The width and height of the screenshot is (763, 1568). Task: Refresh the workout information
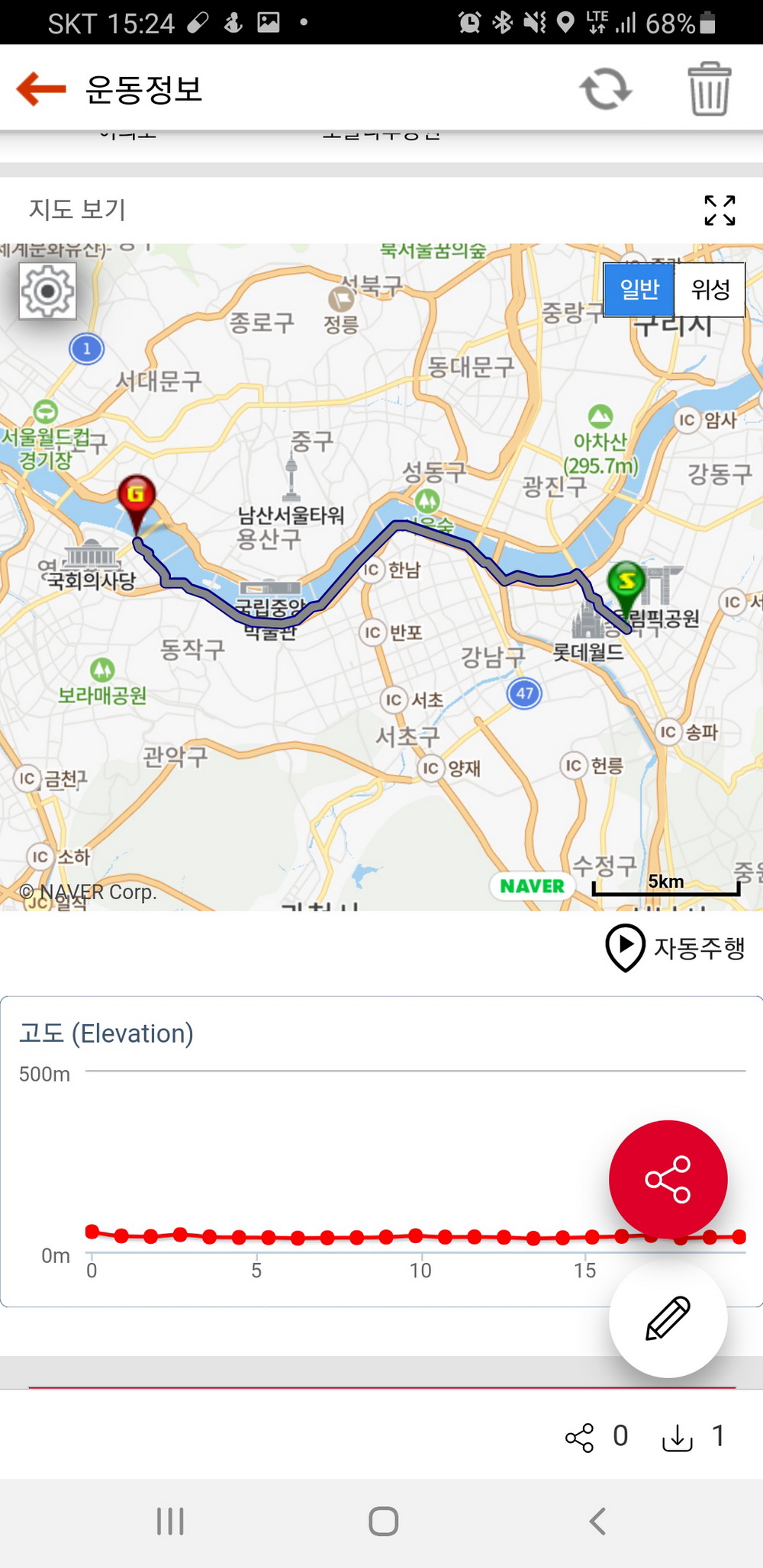coord(605,89)
